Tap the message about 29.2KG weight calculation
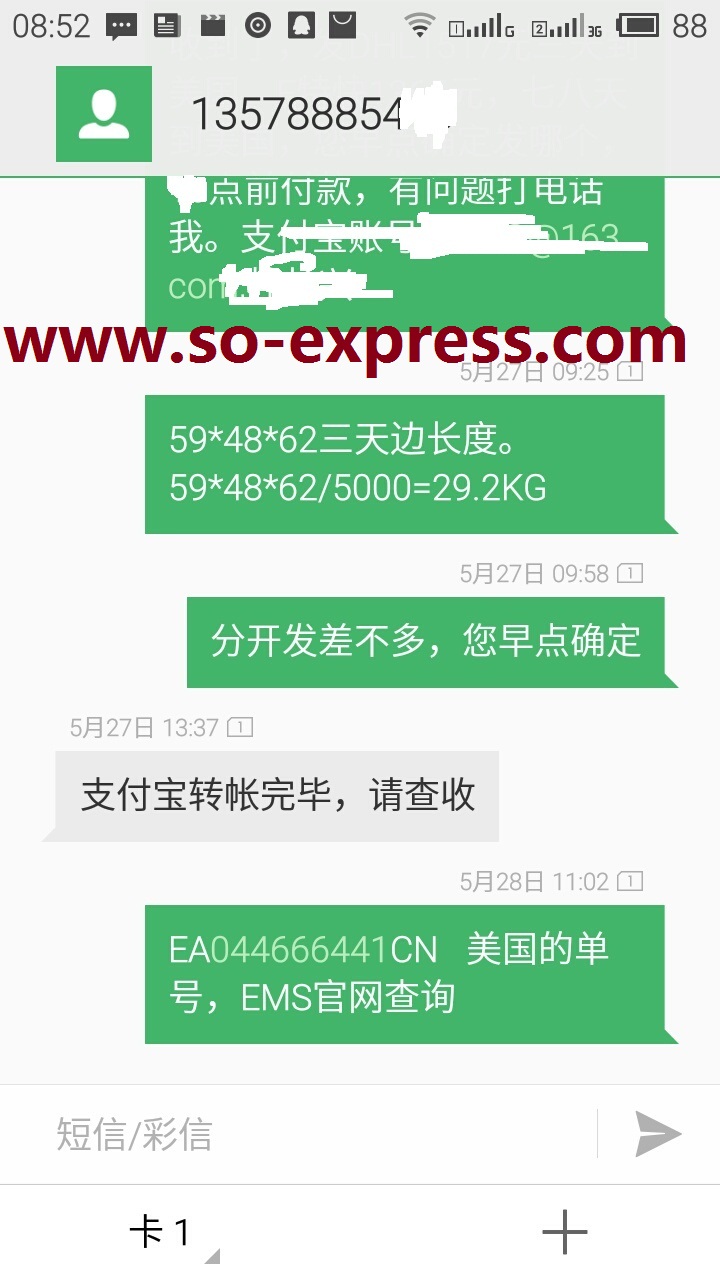The width and height of the screenshot is (720, 1280). tap(408, 463)
